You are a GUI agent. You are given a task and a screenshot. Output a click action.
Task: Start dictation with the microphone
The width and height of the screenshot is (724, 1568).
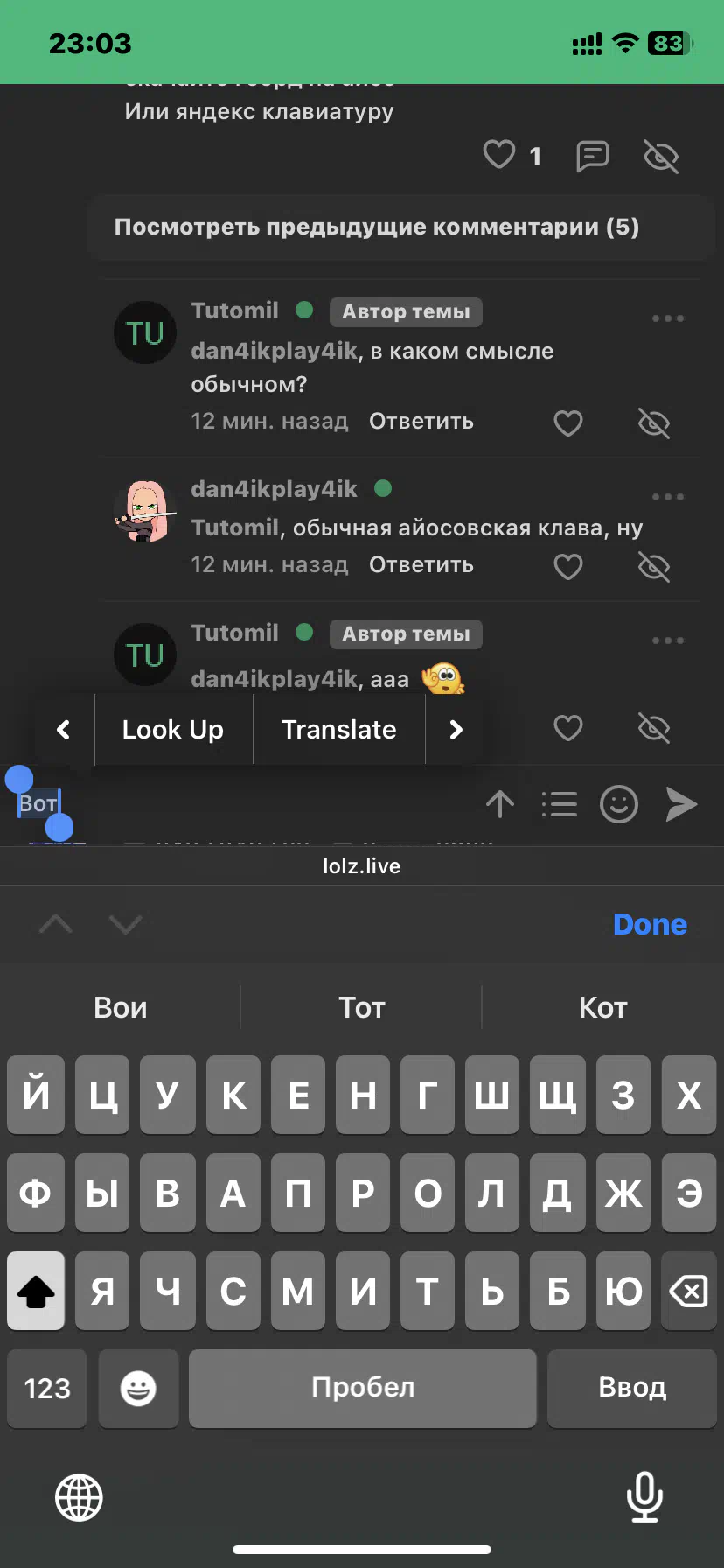point(644,1497)
